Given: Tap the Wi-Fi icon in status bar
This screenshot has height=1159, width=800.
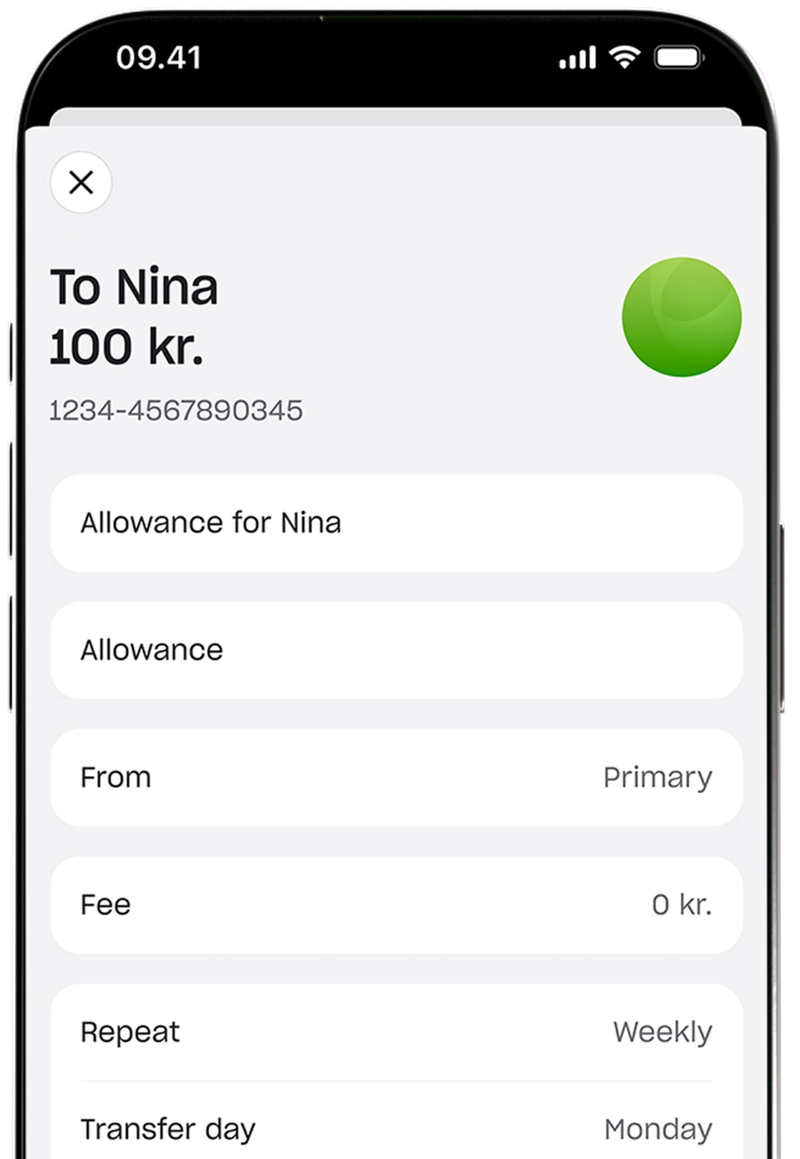Looking at the screenshot, I should click(625, 58).
